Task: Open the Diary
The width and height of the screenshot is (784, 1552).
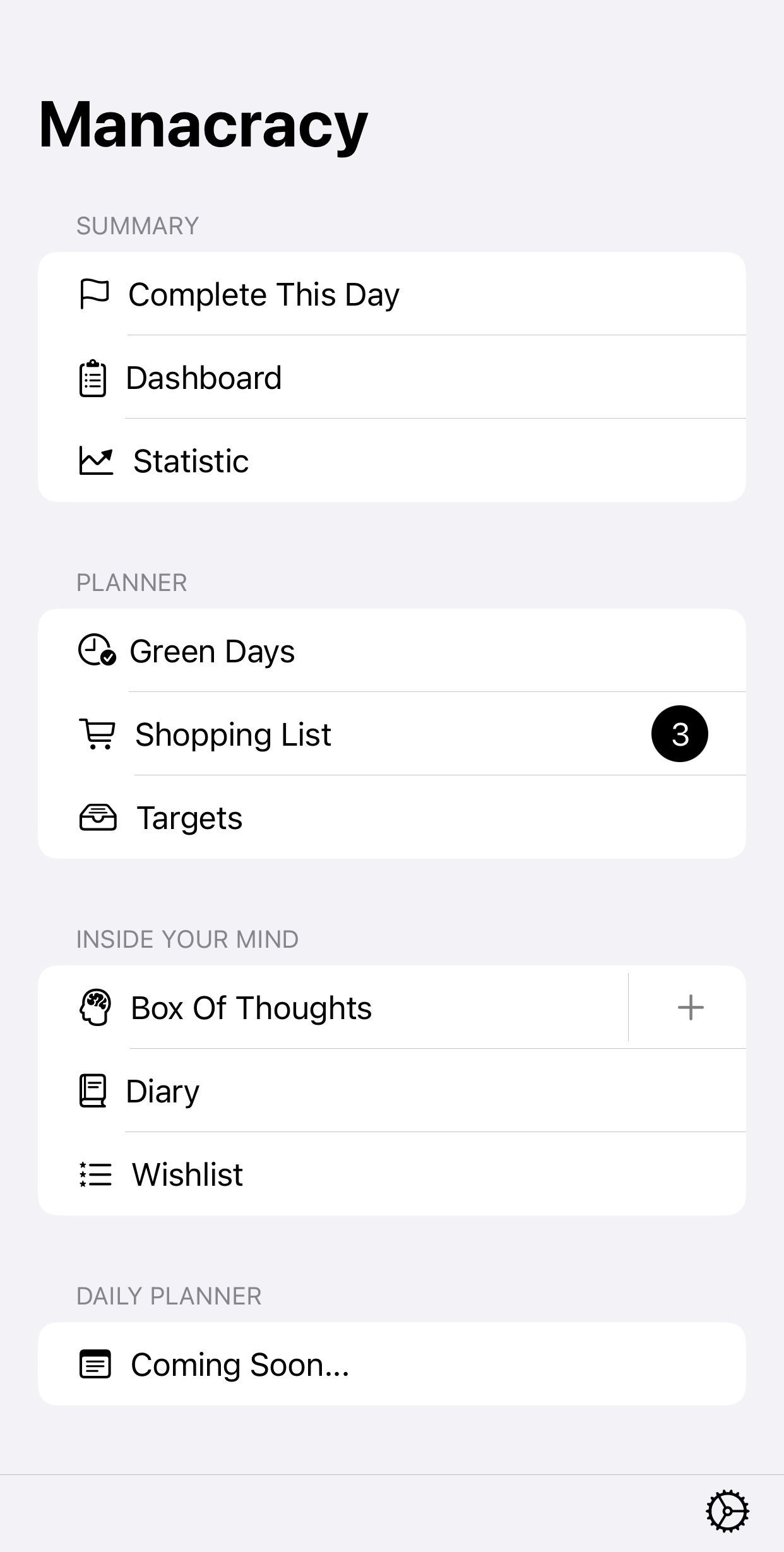Action: [x=391, y=1090]
